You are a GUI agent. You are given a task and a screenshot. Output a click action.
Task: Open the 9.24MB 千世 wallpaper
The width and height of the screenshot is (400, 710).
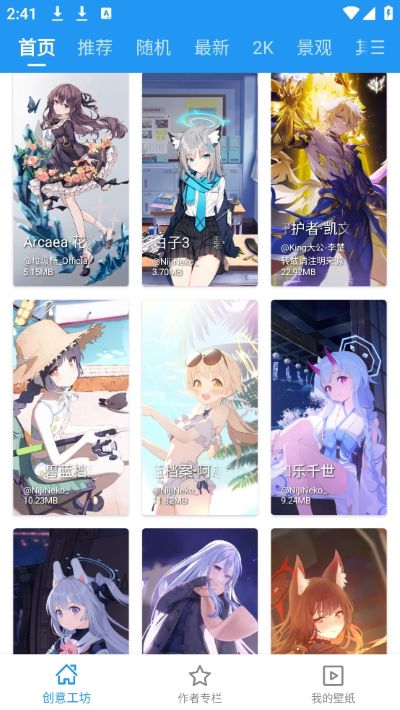[329, 408]
